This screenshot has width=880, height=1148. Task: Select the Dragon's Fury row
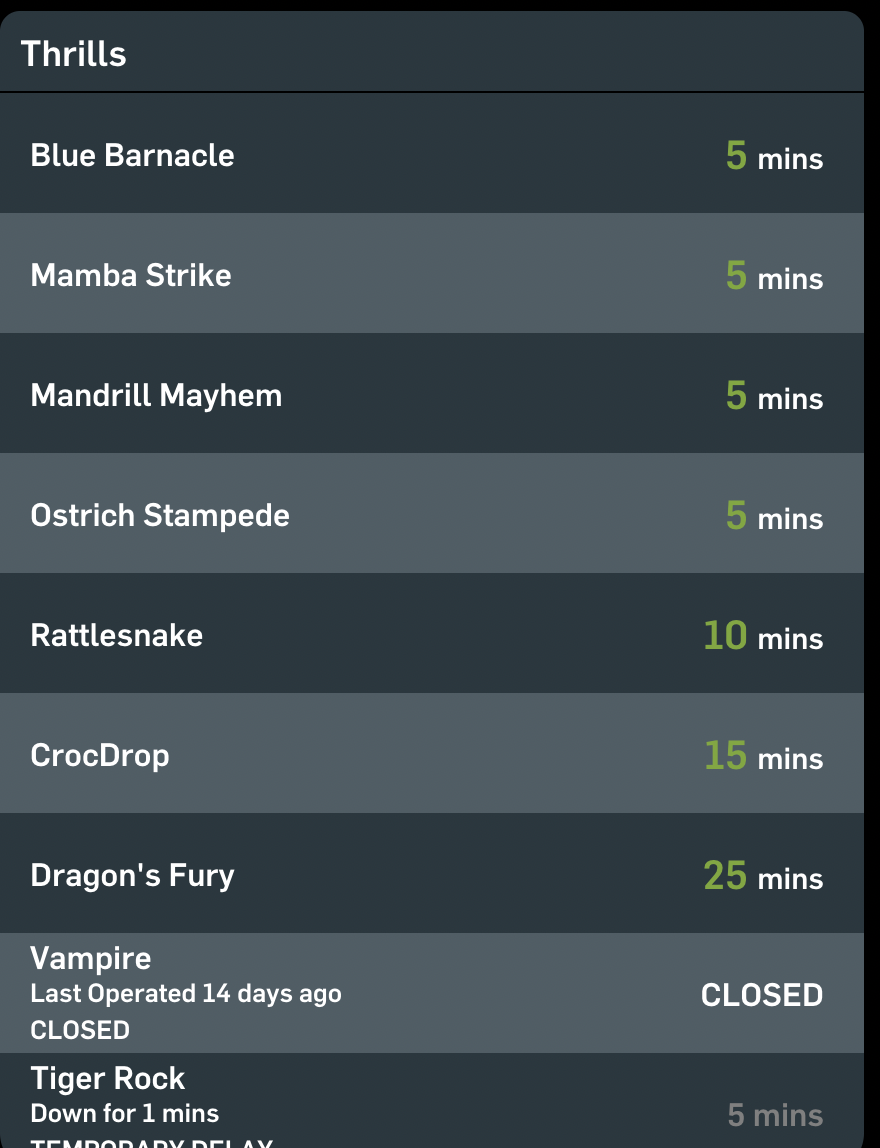point(431,875)
